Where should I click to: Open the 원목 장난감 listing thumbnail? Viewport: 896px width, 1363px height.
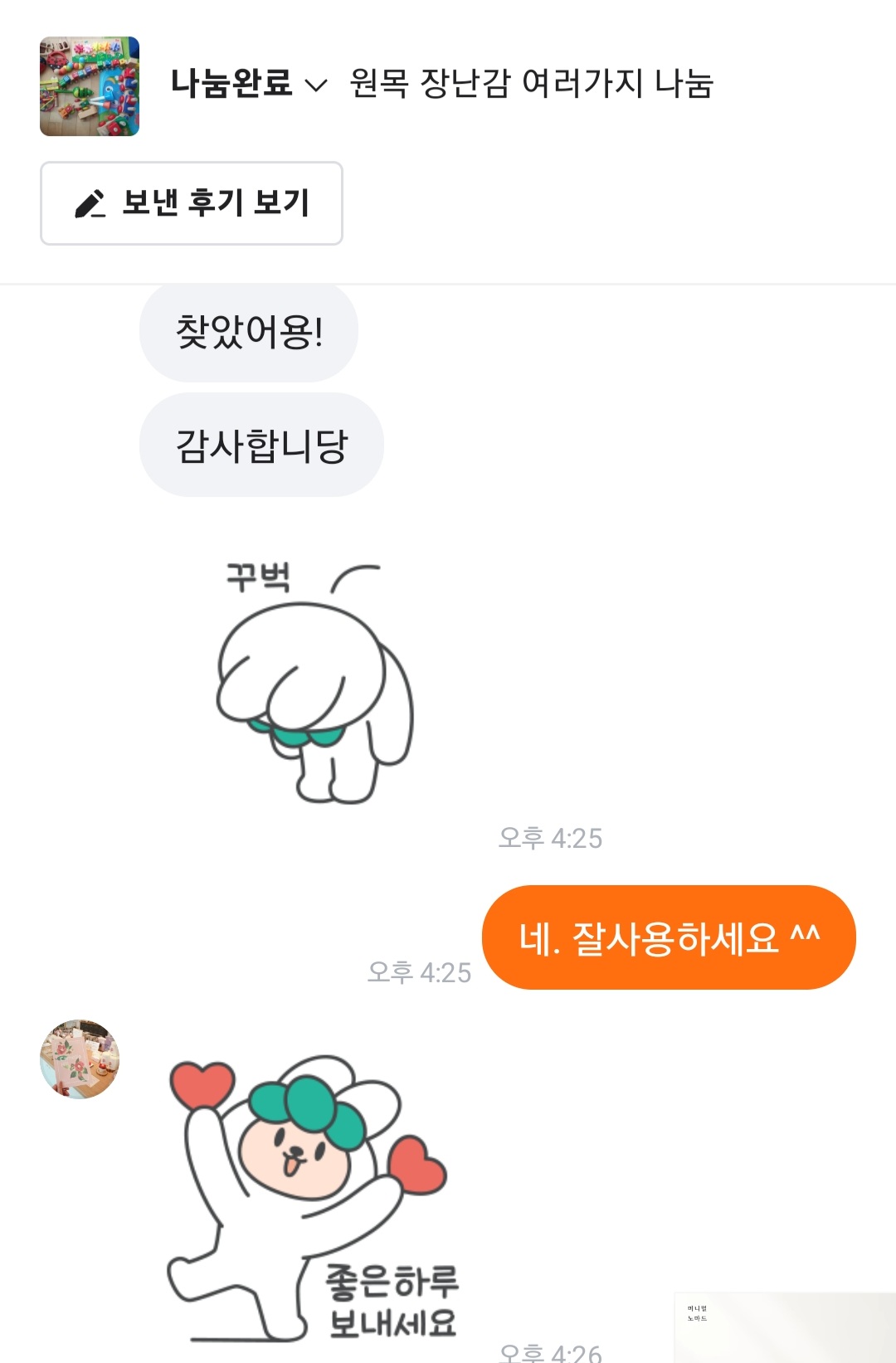tap(90, 86)
